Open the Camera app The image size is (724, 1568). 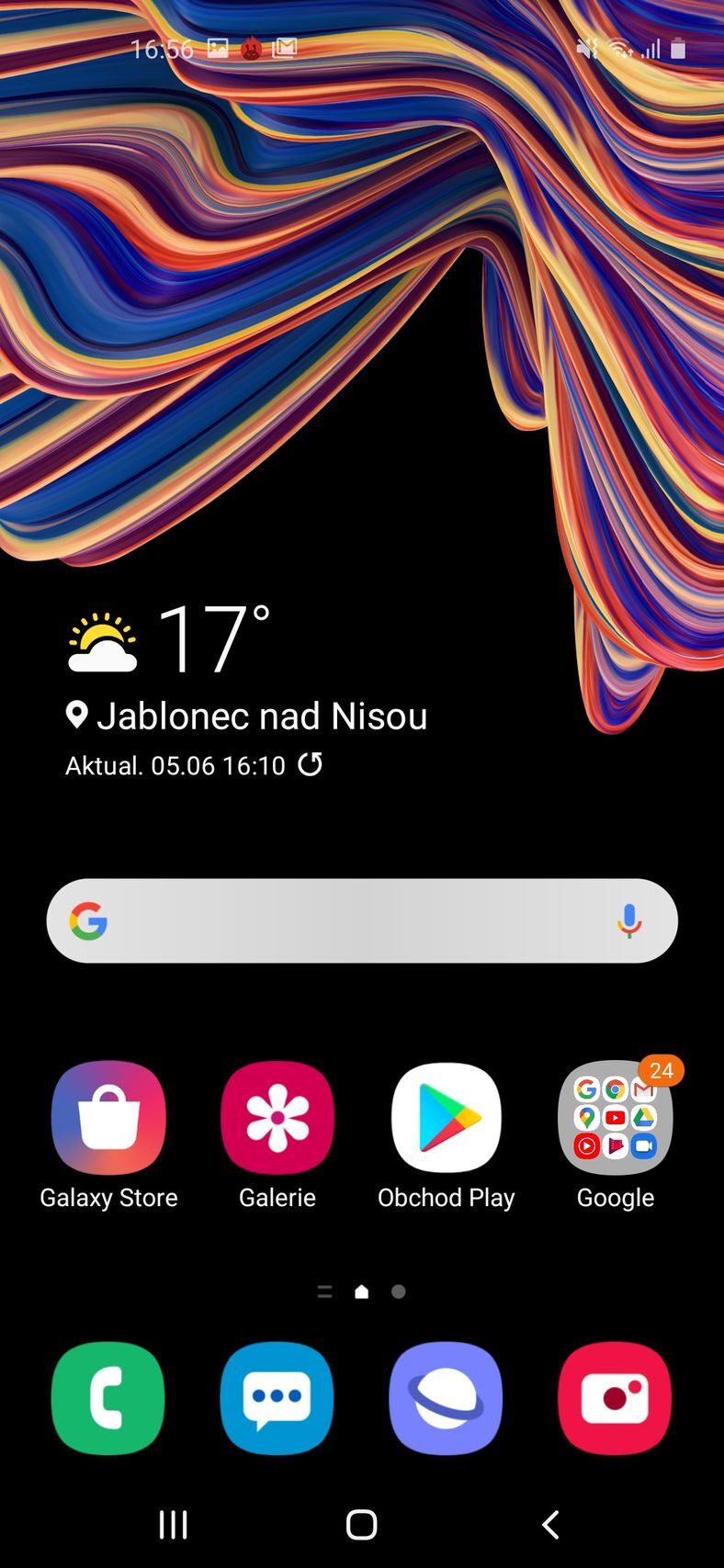pos(615,1397)
